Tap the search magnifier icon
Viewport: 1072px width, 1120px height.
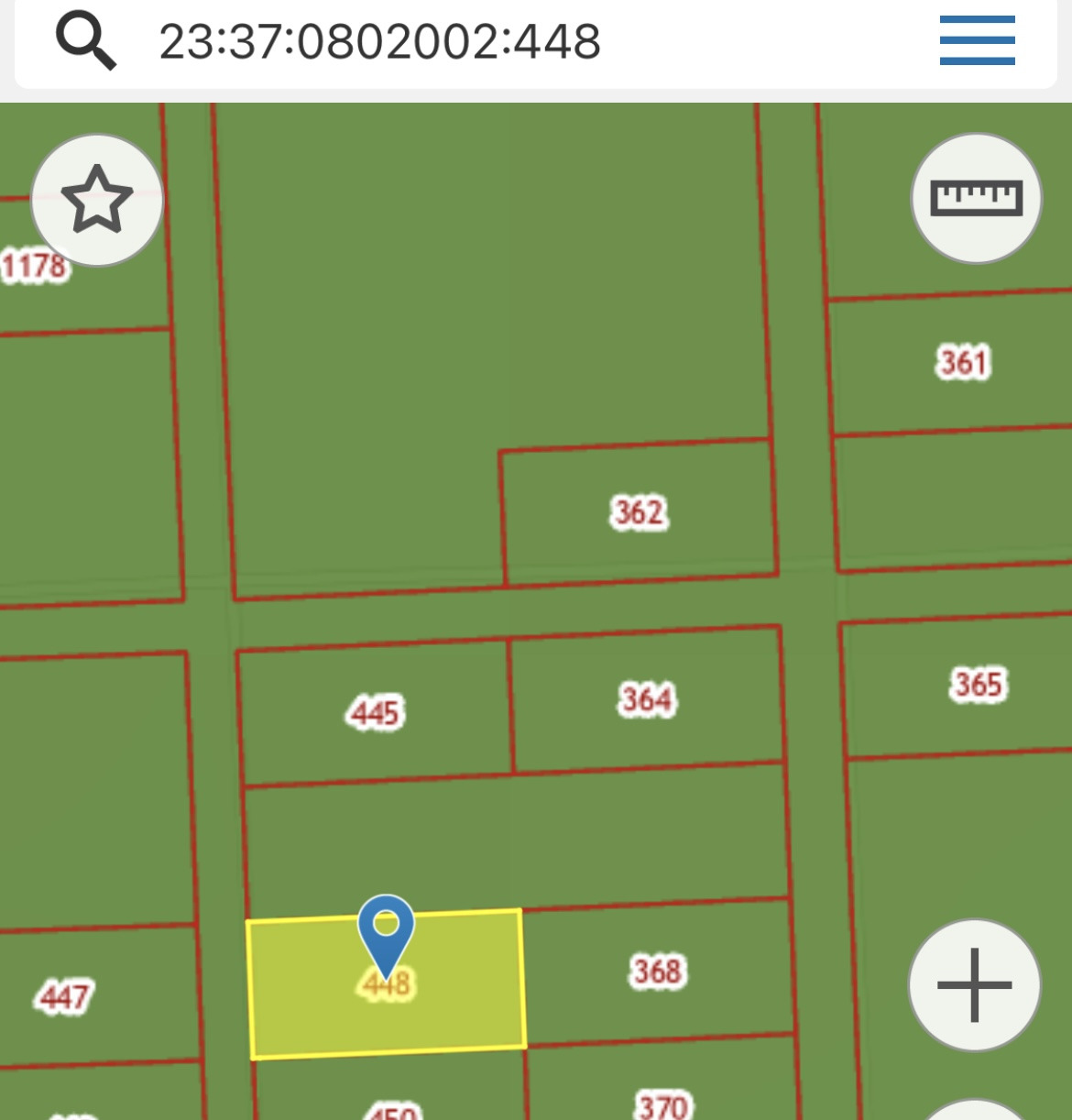tap(86, 42)
